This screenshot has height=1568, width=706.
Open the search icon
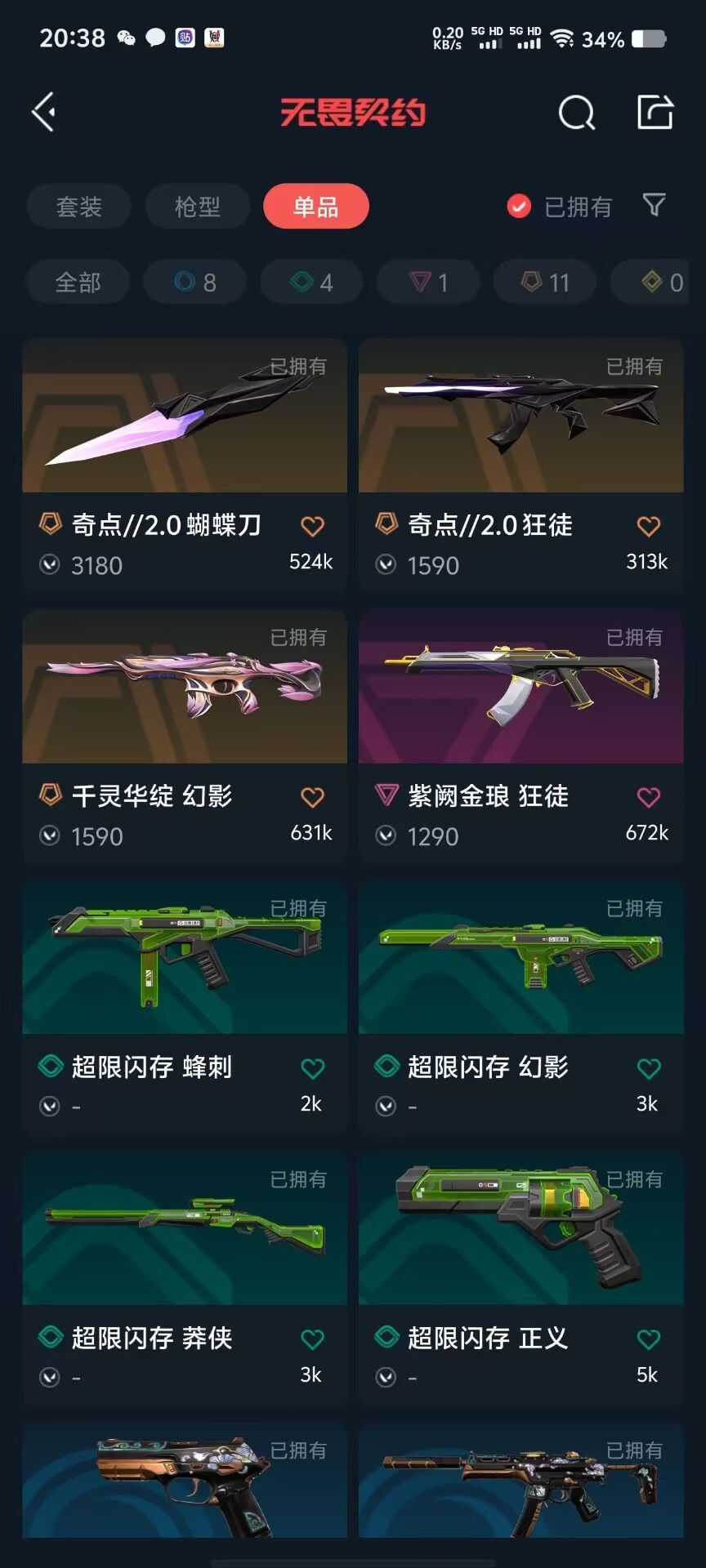click(x=577, y=113)
